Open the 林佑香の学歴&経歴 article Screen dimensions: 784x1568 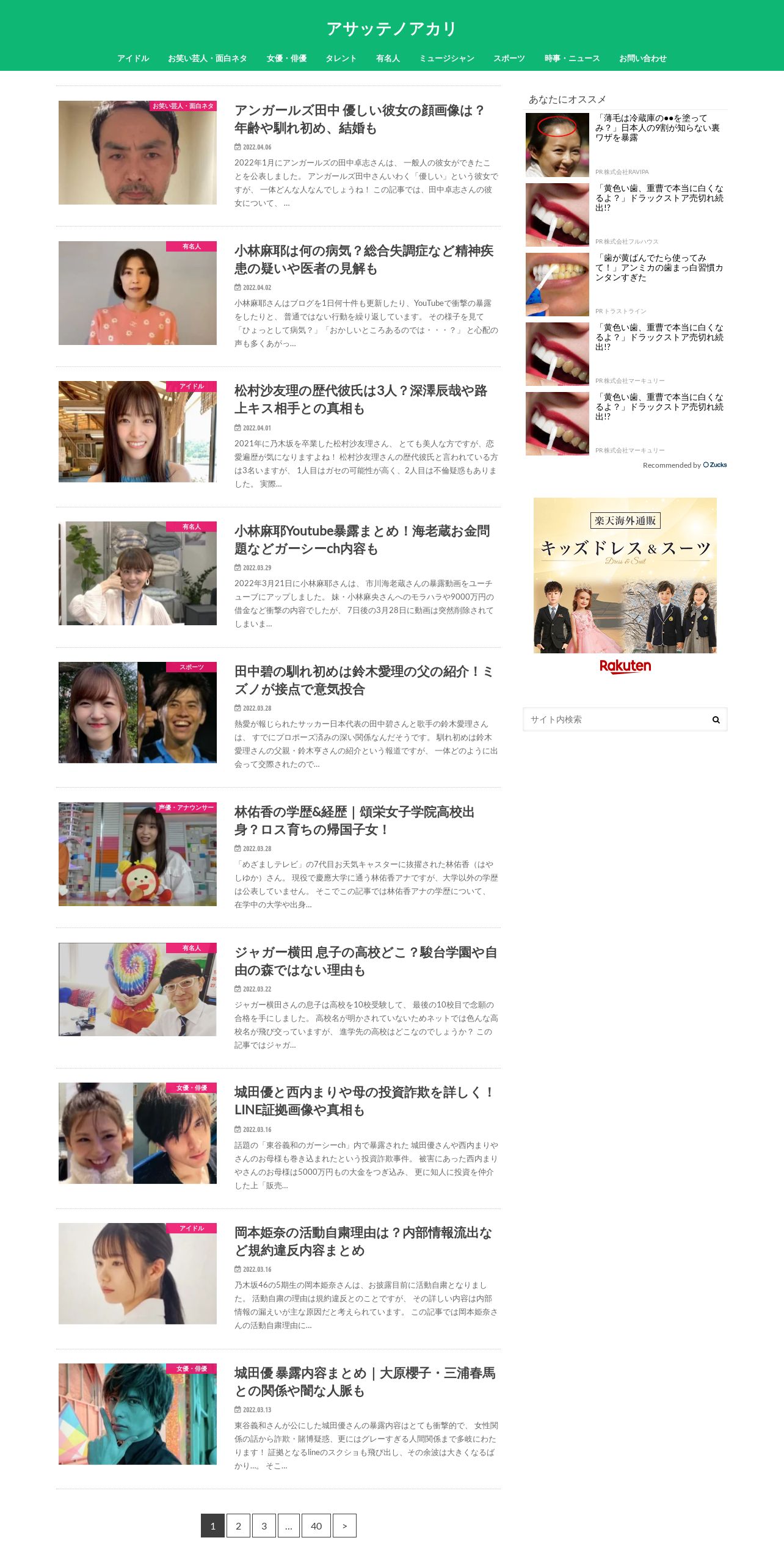coord(354,820)
